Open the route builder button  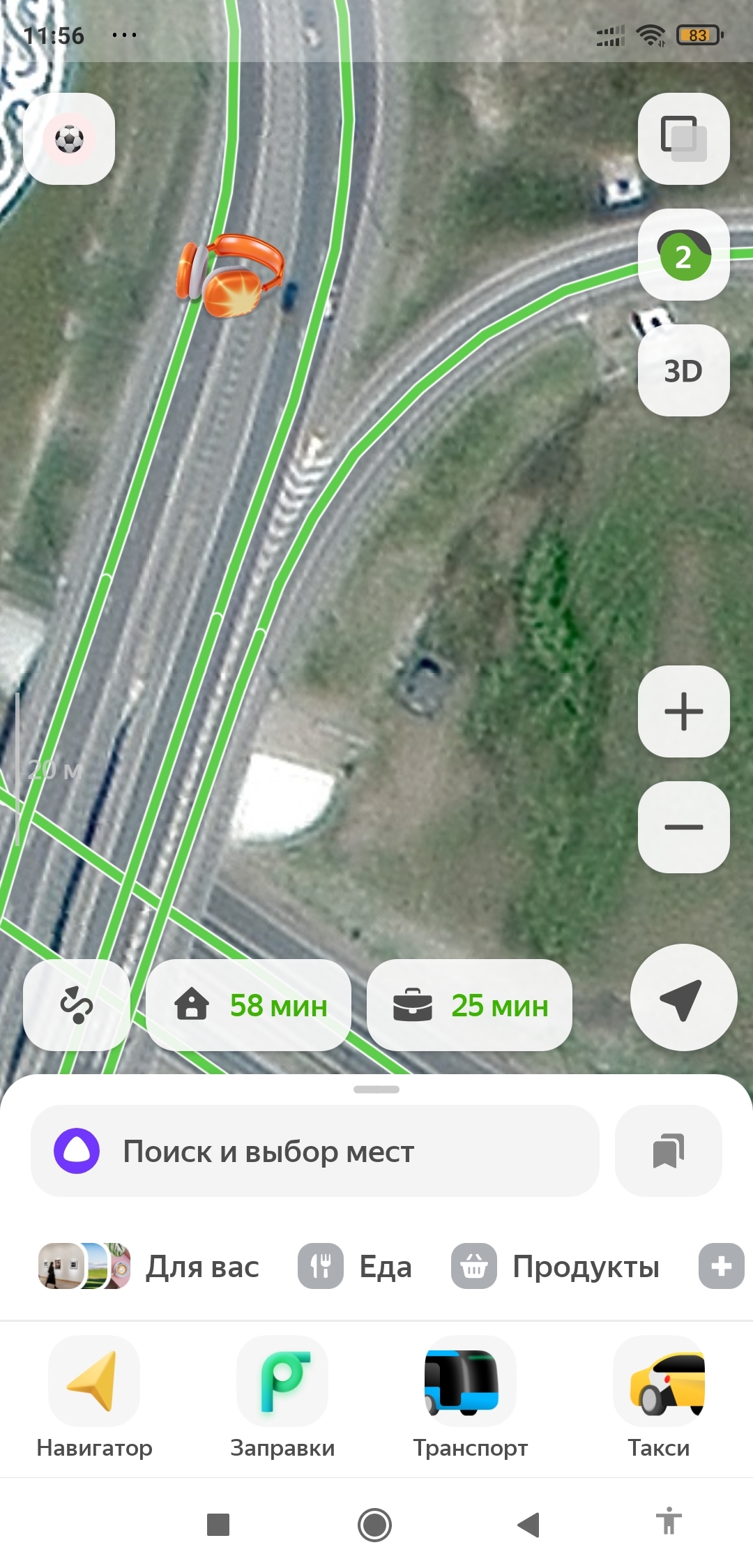tap(77, 1005)
